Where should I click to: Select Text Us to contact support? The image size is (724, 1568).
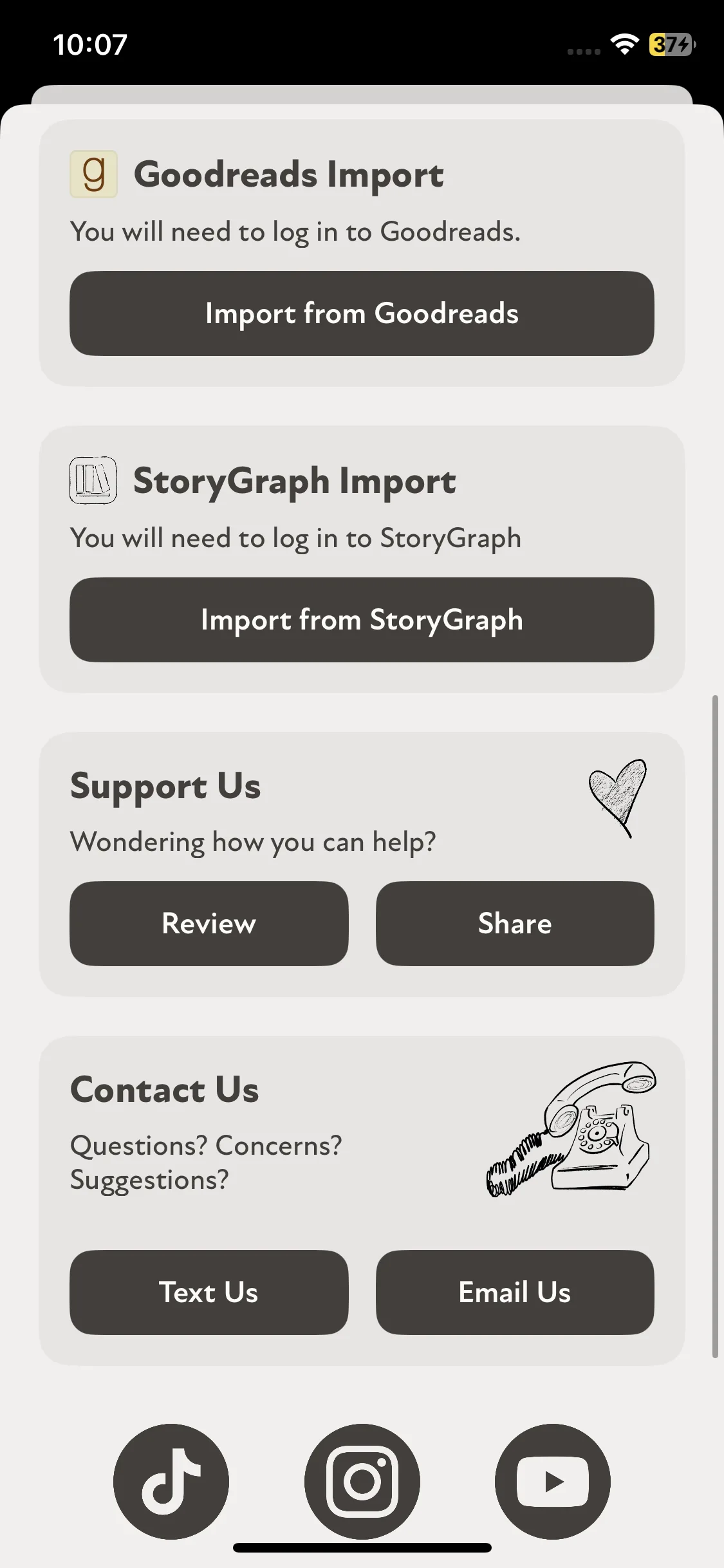coord(209,1293)
